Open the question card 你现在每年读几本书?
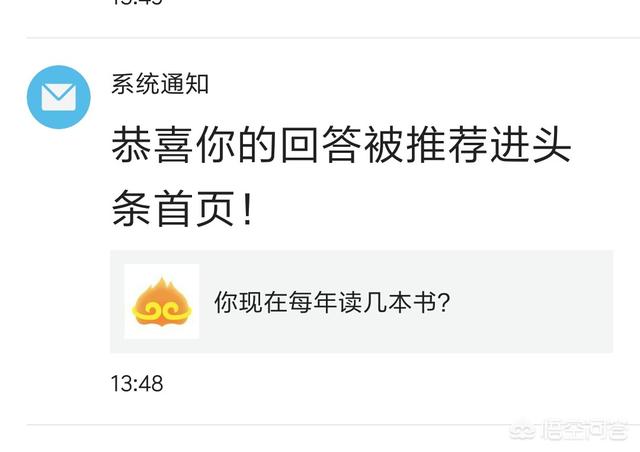 coord(360,301)
